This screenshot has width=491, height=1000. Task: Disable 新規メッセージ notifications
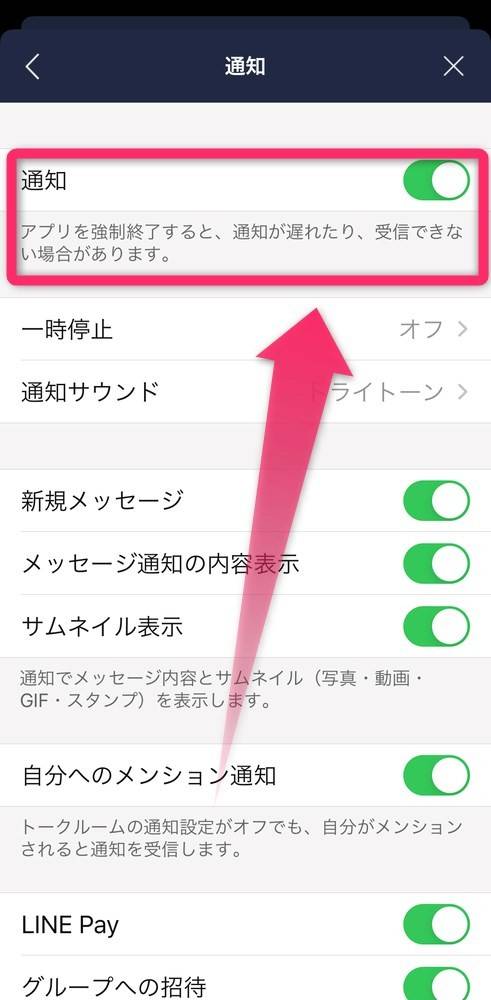click(437, 501)
